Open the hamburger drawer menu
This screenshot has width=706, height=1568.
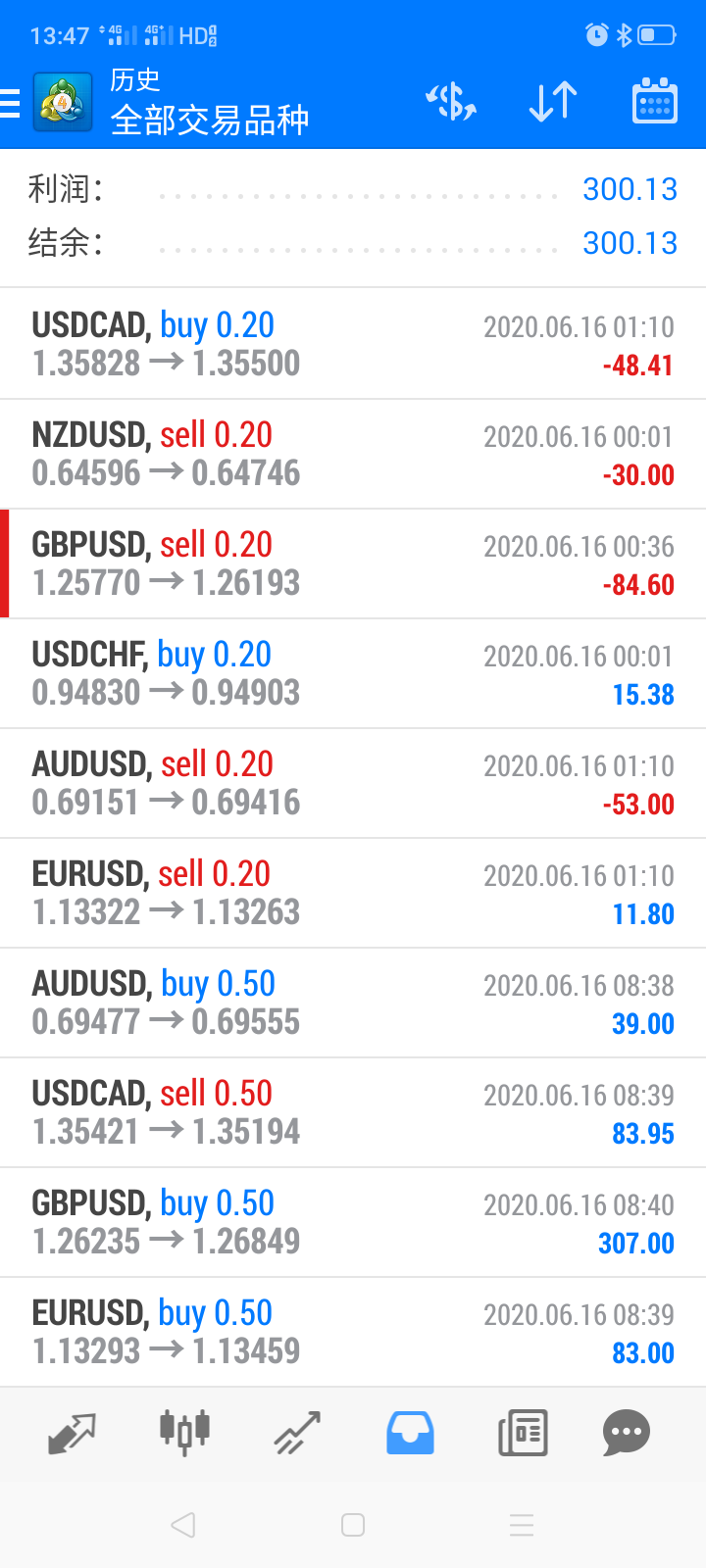10,103
